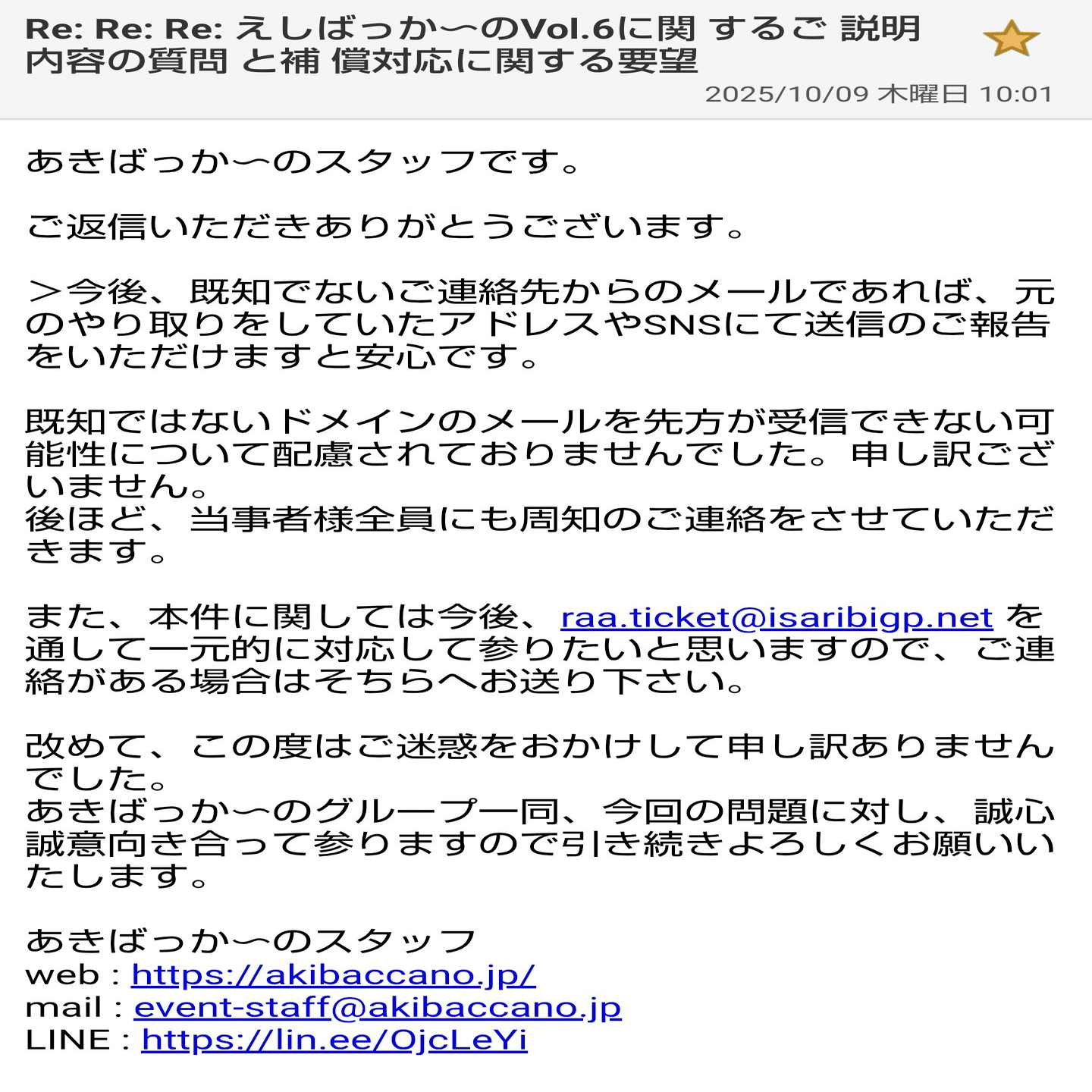
Task: Tap the event-staff@akibaccano.jp mail link
Action: (x=378, y=1007)
